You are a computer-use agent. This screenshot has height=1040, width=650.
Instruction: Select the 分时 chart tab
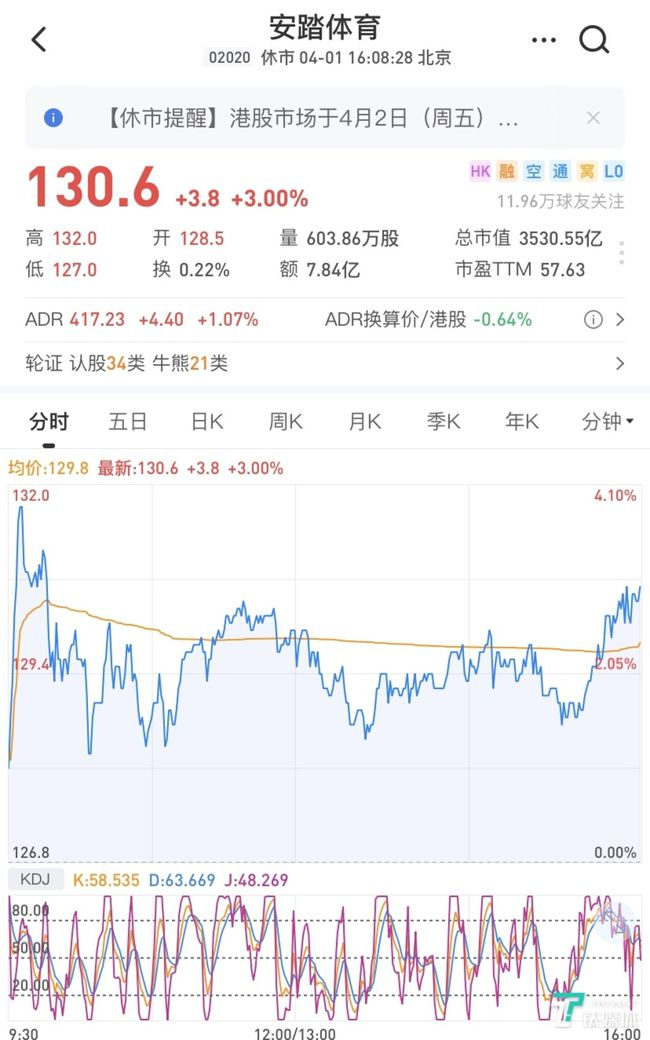(48, 422)
